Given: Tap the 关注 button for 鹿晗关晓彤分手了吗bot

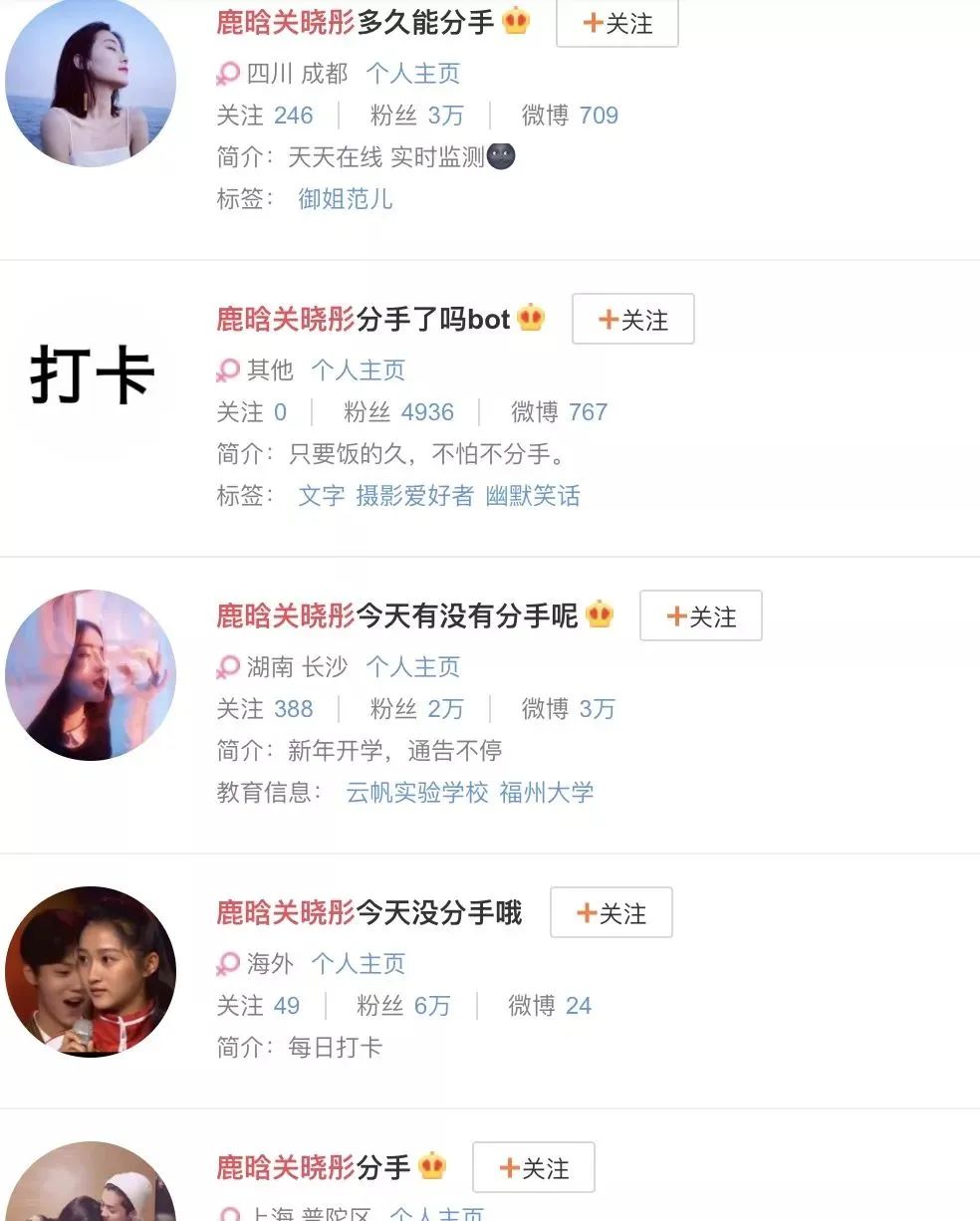Looking at the screenshot, I should point(632,320).
